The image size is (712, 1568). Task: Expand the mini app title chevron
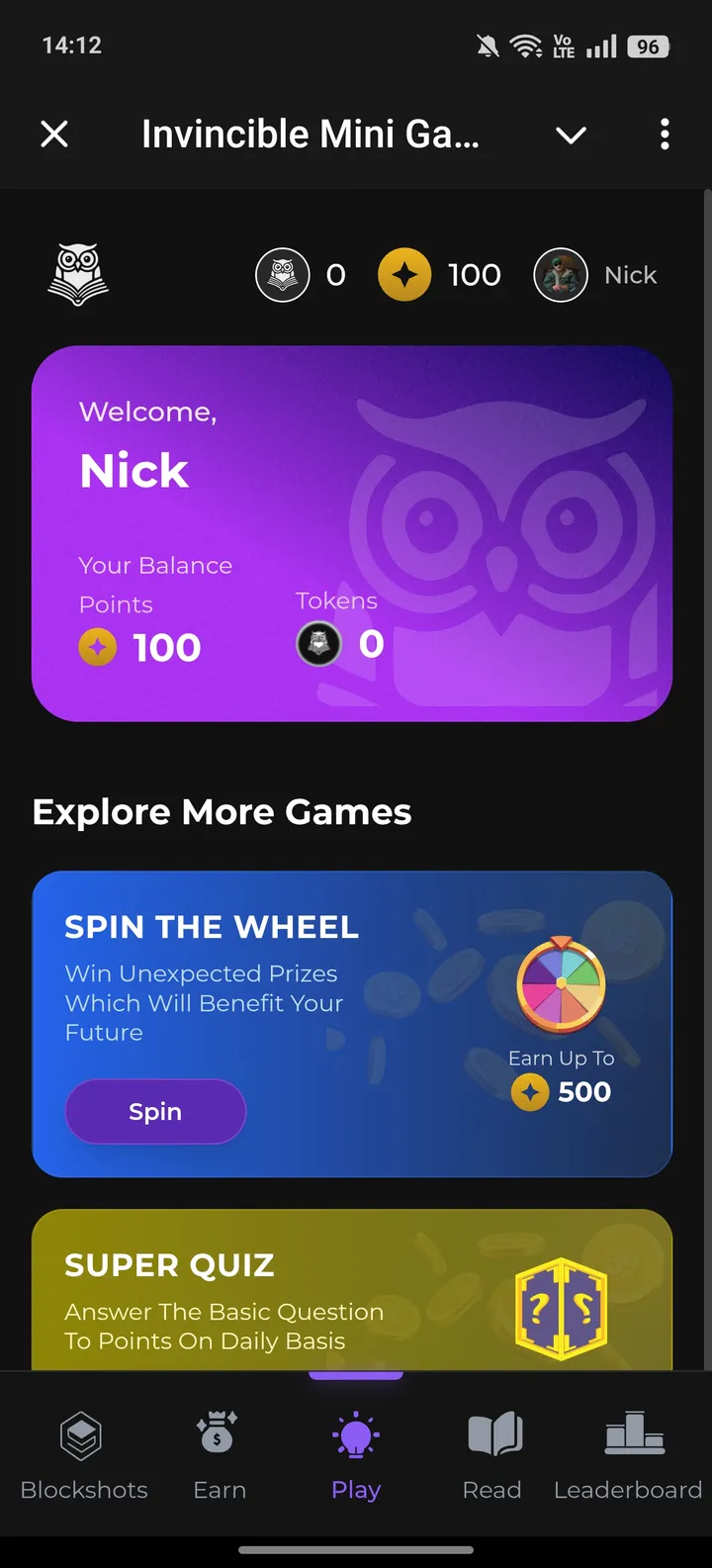pos(571,135)
